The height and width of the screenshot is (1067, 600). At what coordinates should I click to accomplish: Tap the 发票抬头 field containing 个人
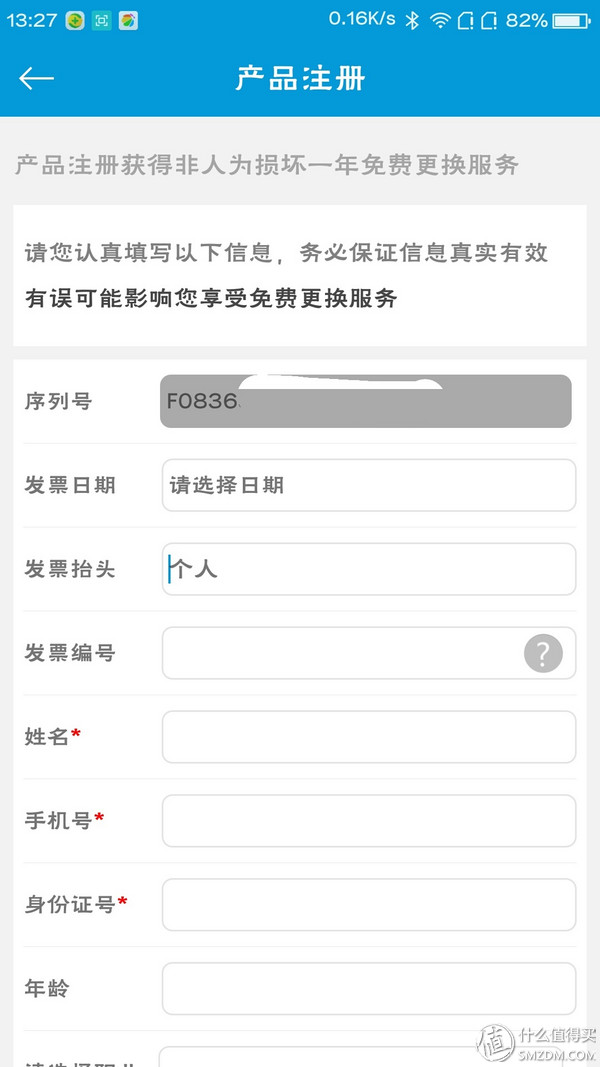[x=369, y=569]
